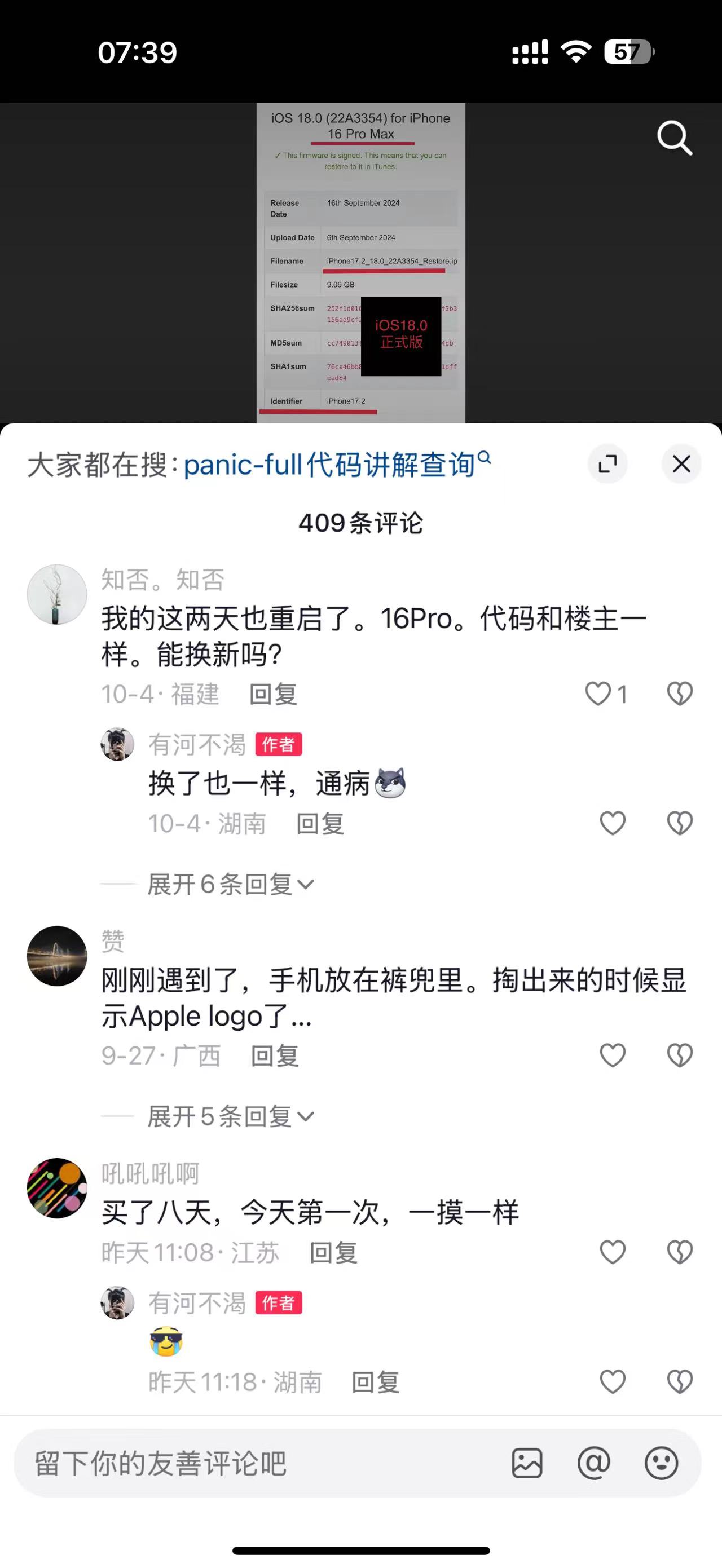Reply to the 9-27 广西 comment
Image resolution: width=722 pixels, height=1568 pixels.
(275, 1055)
